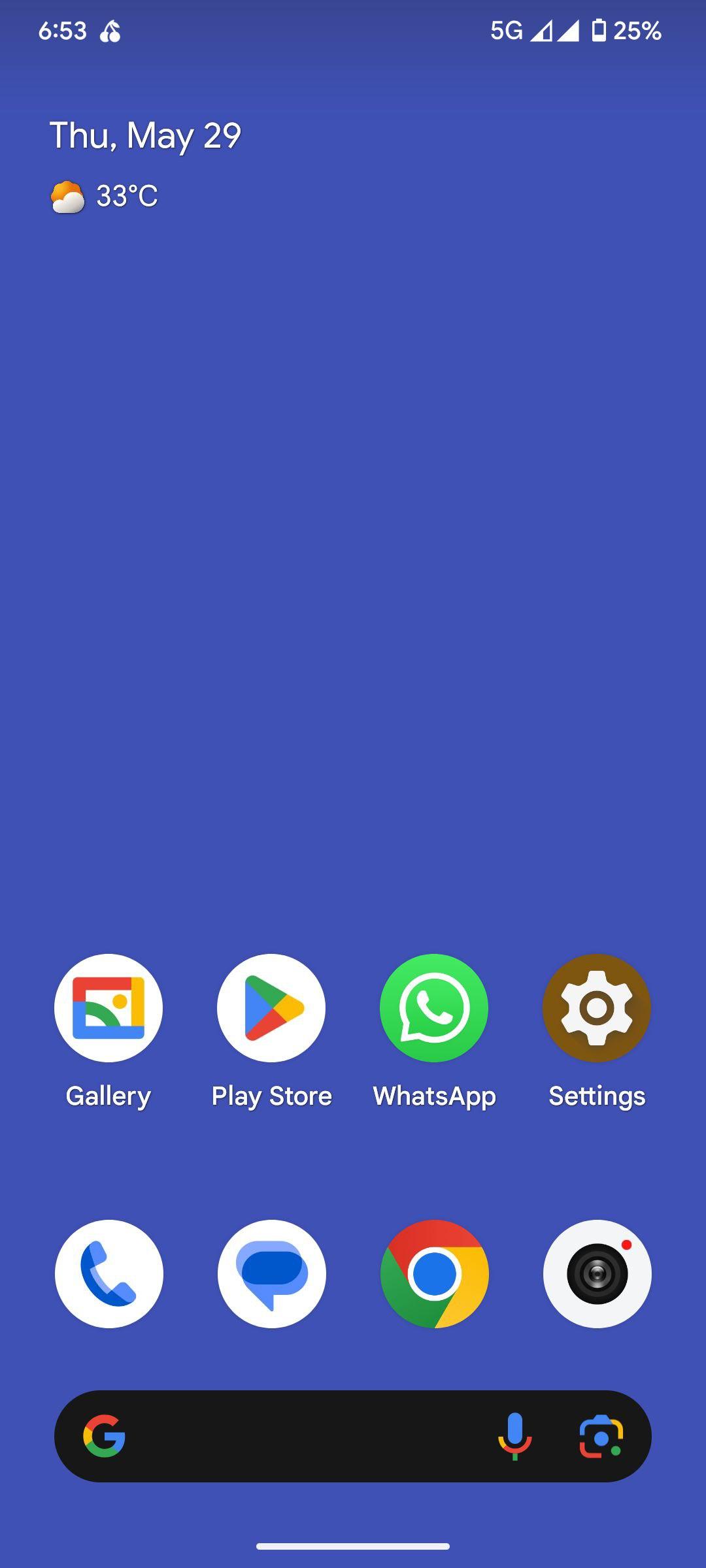The image size is (706, 1568).
Task: Open Google Lens from the search bar
Action: tap(601, 1436)
